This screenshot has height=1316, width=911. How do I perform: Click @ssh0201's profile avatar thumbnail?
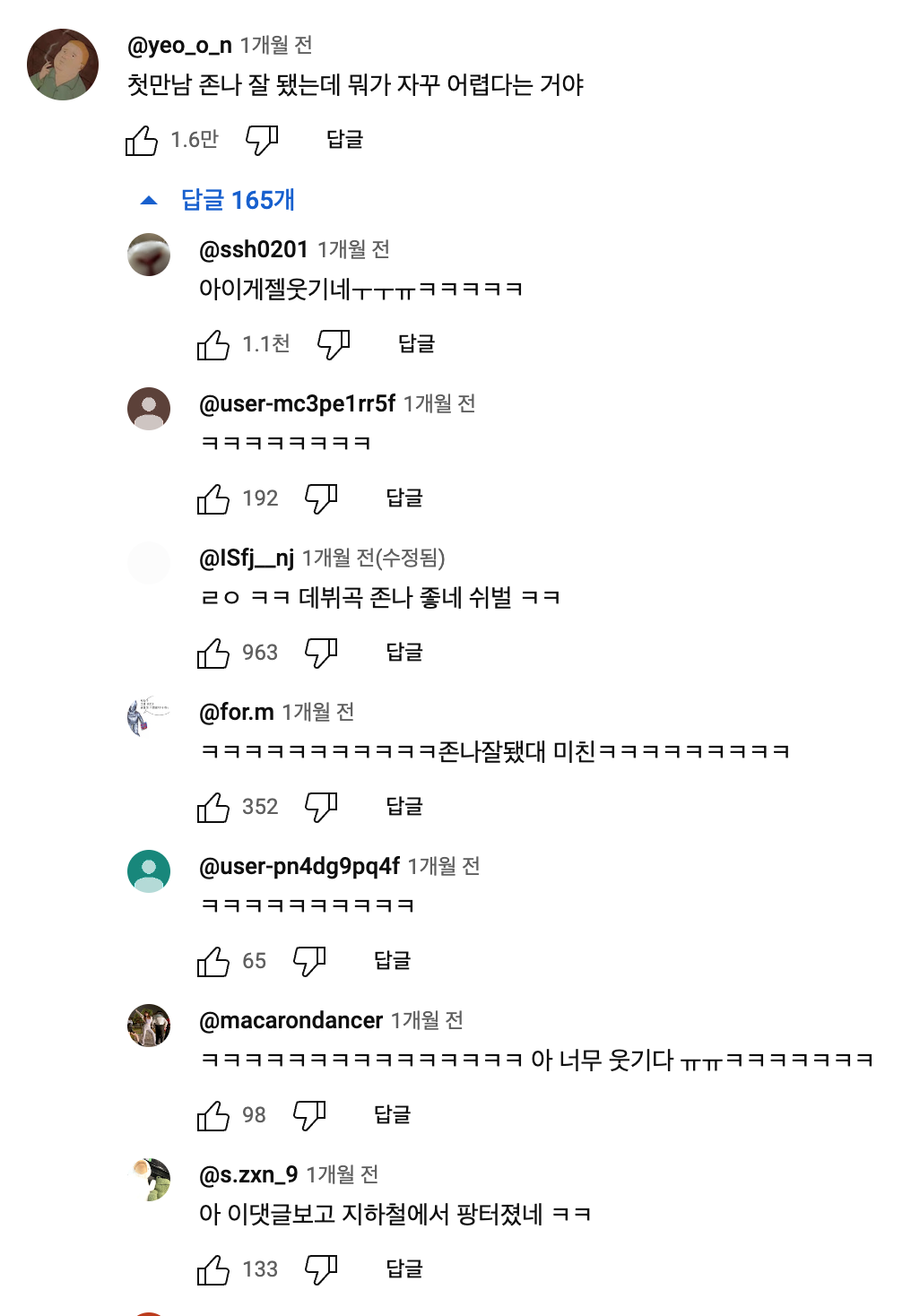(x=149, y=254)
